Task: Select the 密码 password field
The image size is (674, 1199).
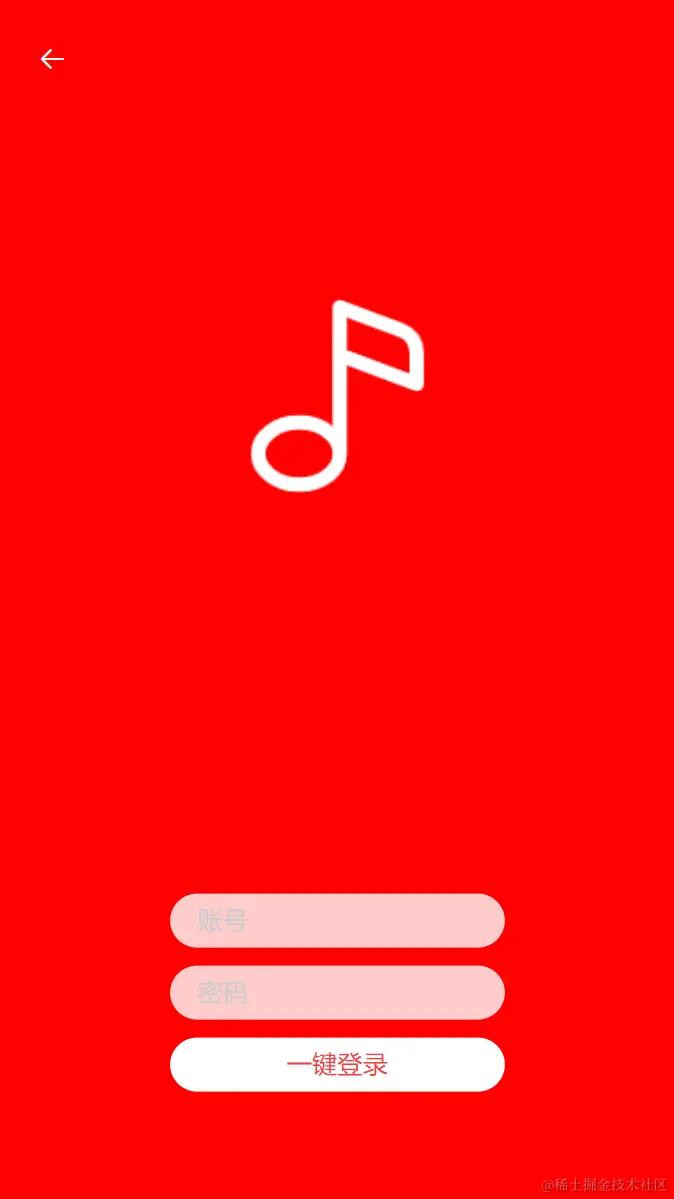Action: point(337,993)
